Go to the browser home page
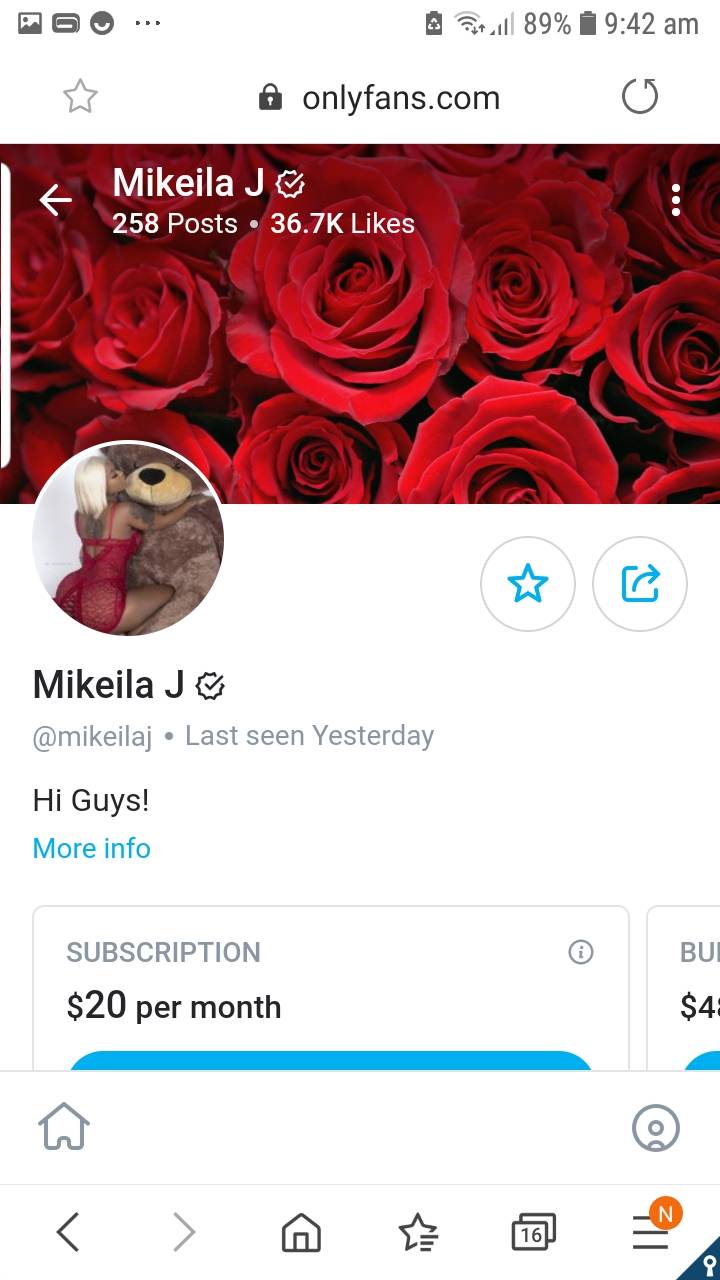 301,1233
